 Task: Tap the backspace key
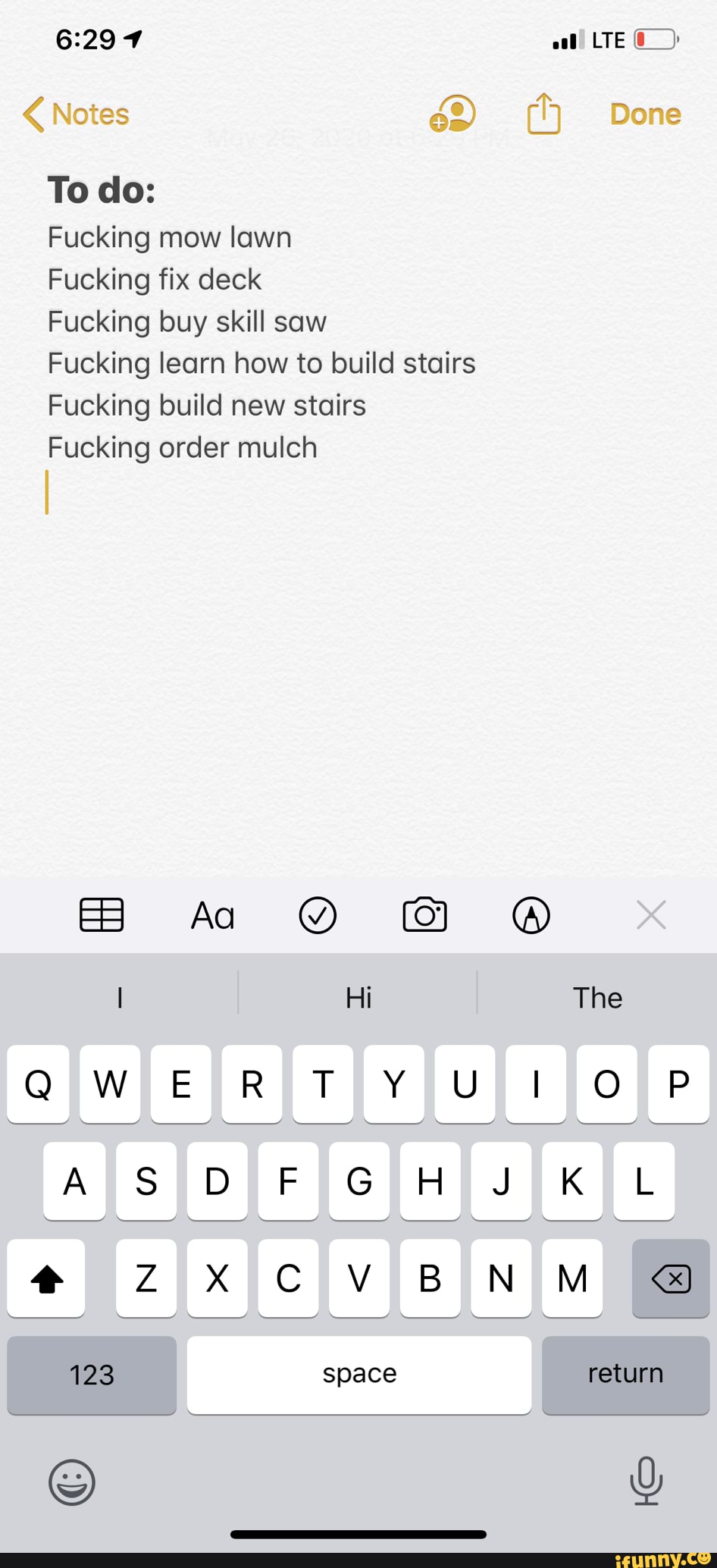click(671, 1279)
